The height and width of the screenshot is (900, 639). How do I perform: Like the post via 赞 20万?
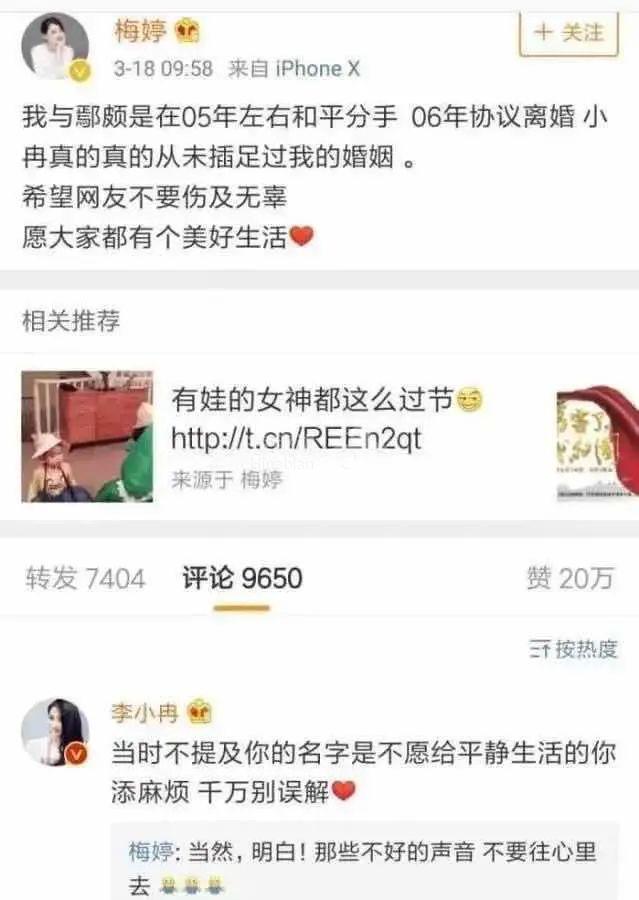coord(569,578)
